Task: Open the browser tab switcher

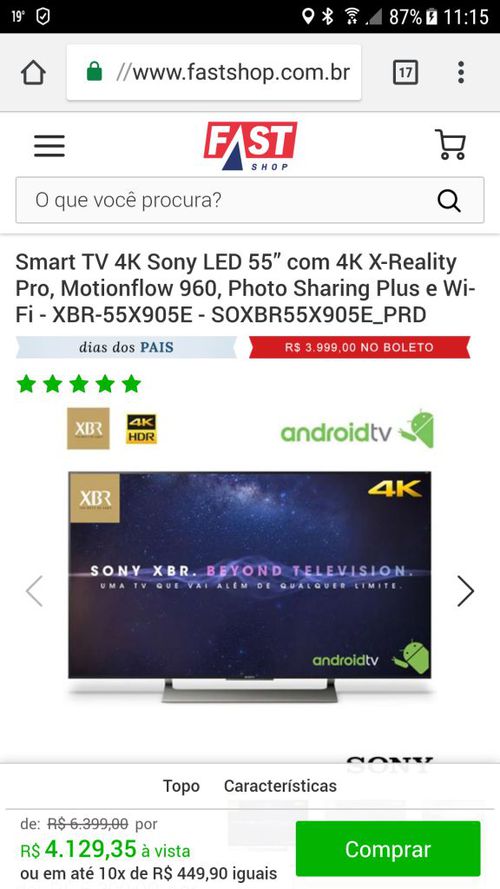Action: pos(405,73)
